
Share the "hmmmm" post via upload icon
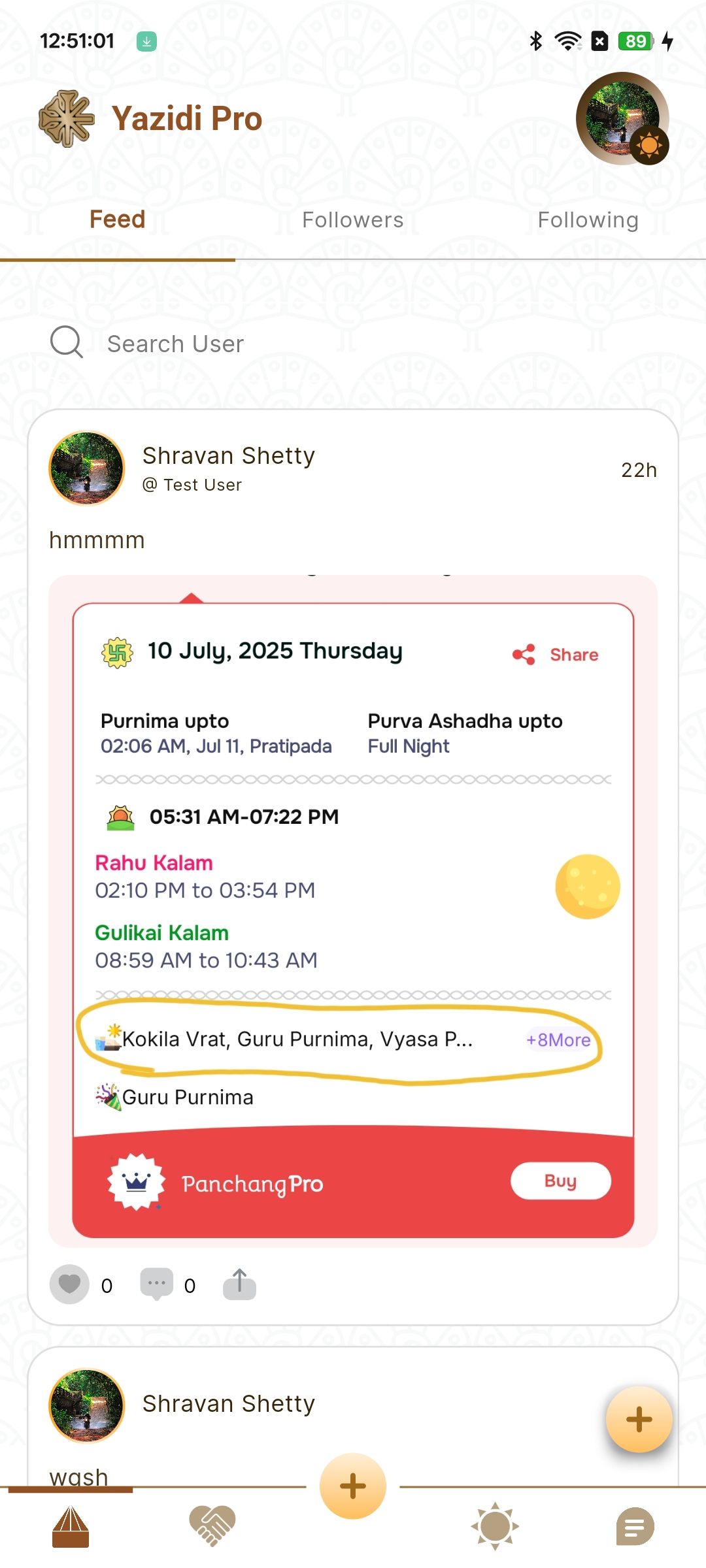pos(239,1284)
